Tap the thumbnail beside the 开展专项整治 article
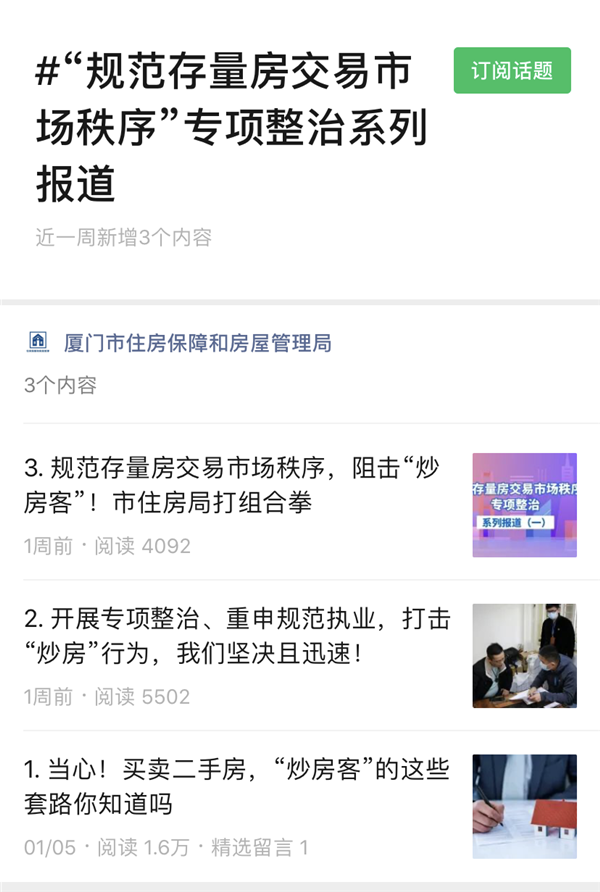This screenshot has height=892, width=600. click(524, 656)
